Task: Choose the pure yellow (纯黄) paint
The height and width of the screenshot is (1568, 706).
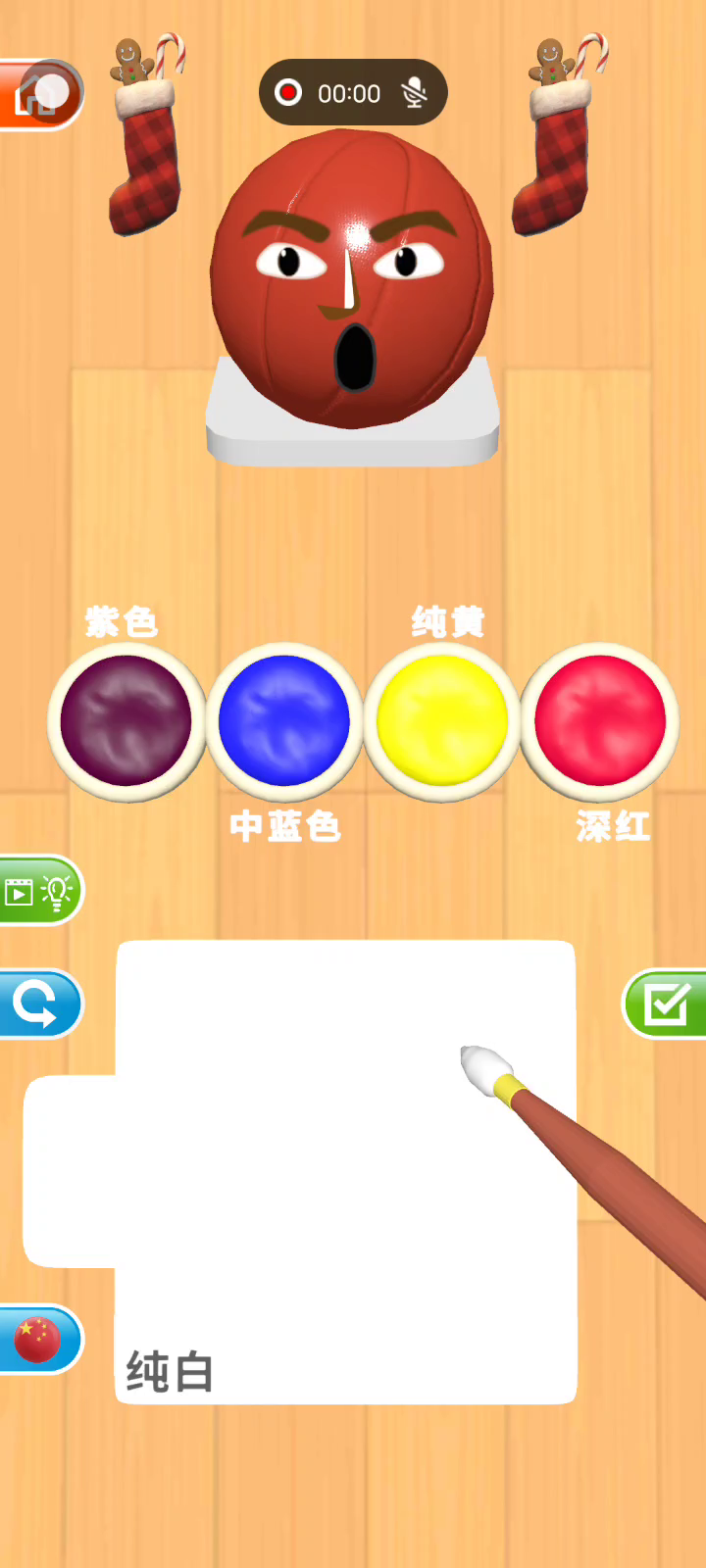Action: pos(442,721)
